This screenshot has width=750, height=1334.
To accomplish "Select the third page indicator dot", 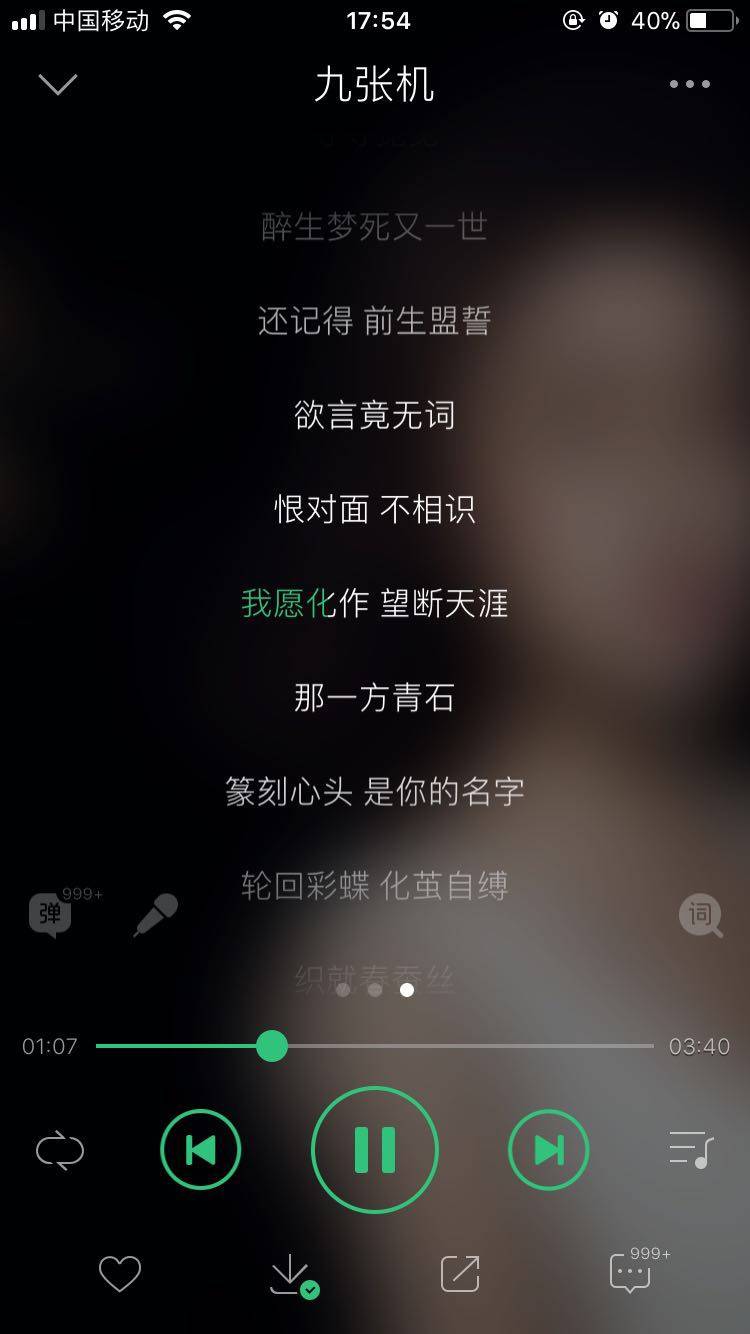I will point(407,988).
